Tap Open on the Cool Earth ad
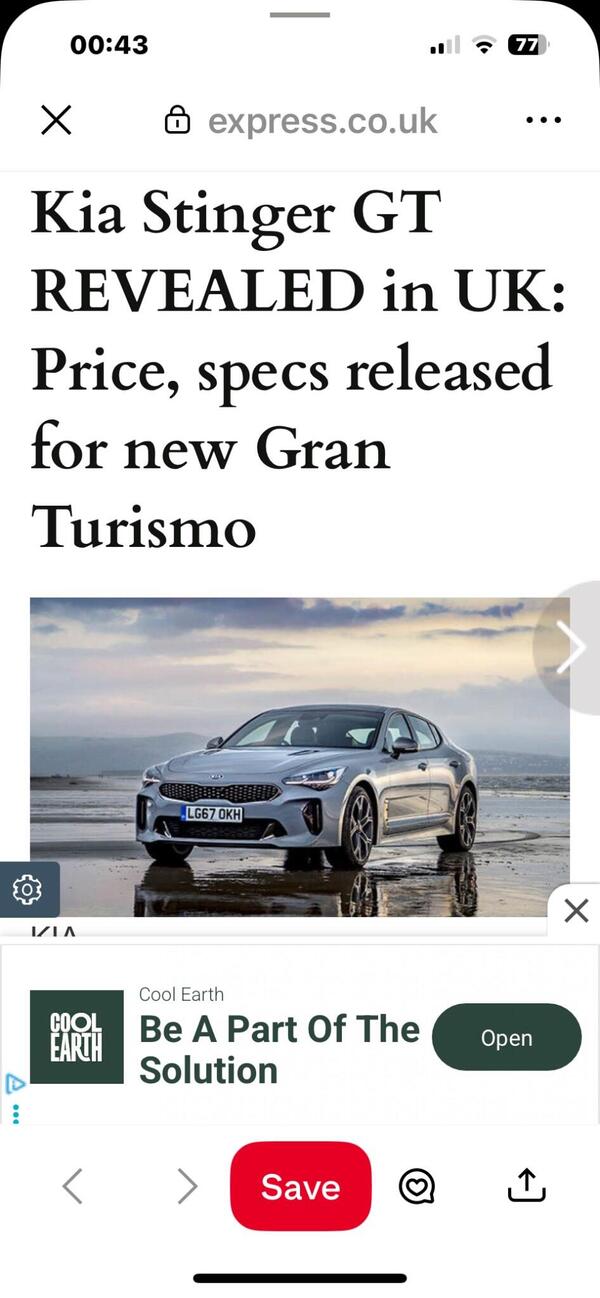Image resolution: width=600 pixels, height=1298 pixels. point(506,1037)
